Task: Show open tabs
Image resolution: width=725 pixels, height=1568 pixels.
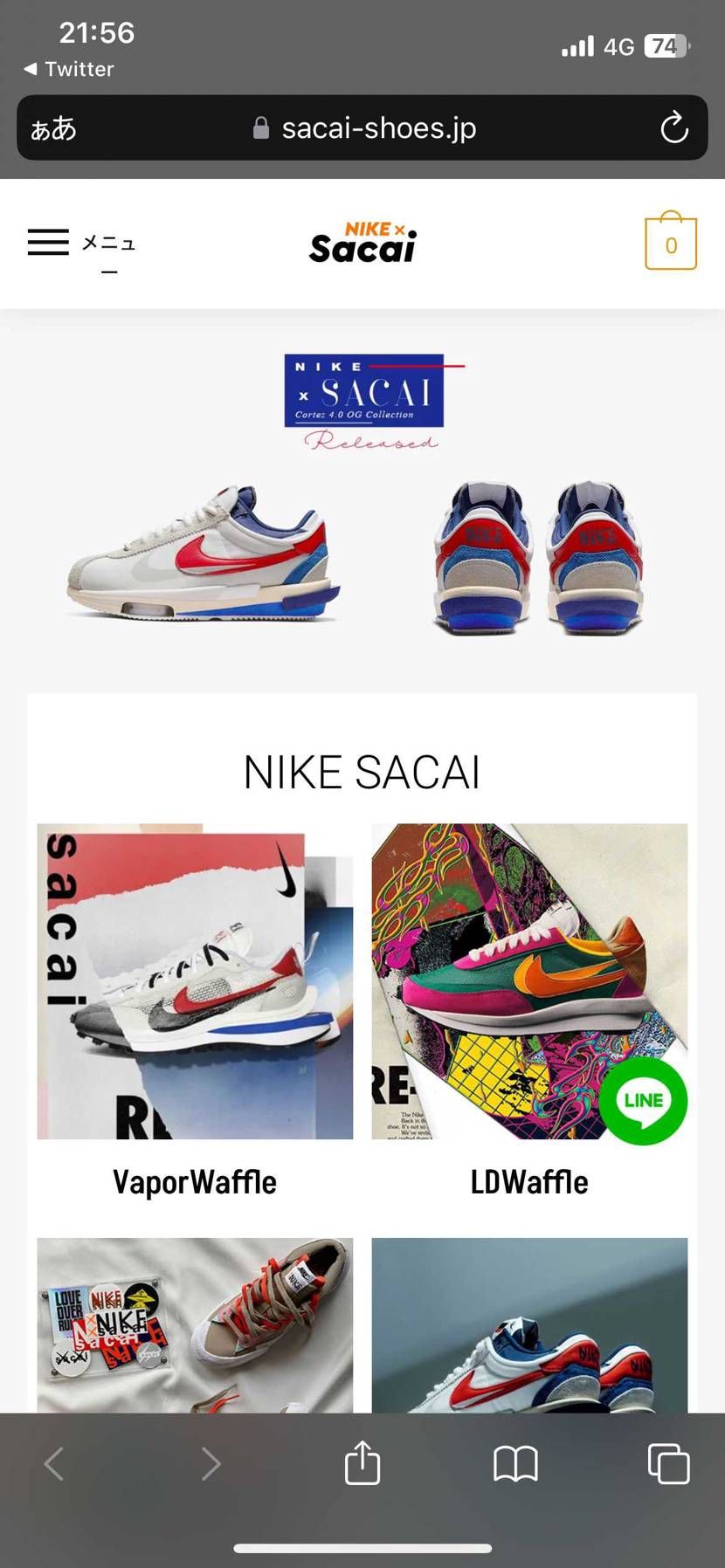Action: (x=668, y=1463)
